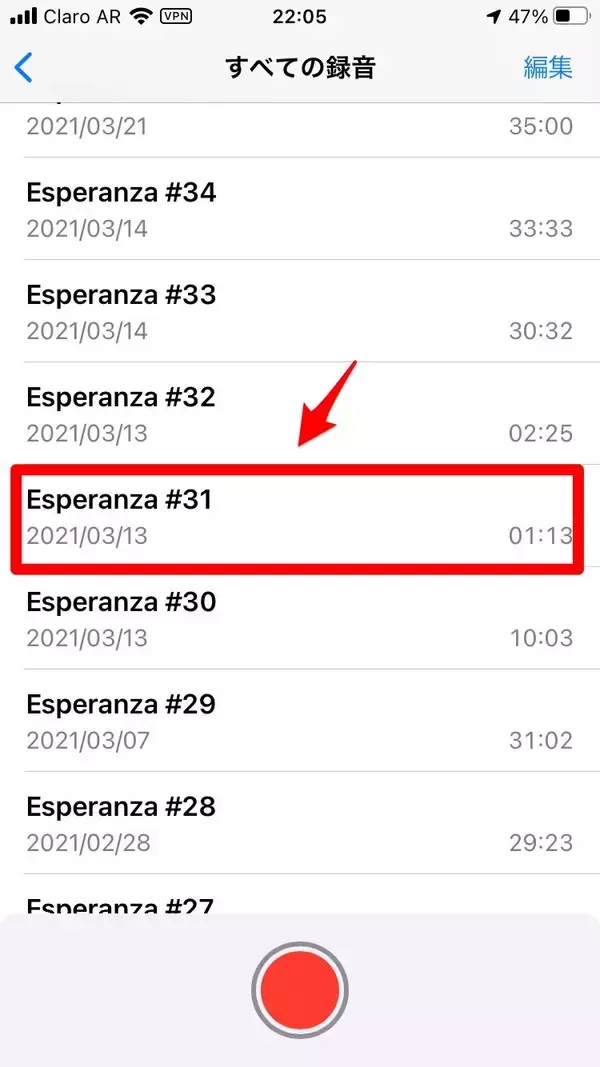The width and height of the screenshot is (600, 1067).
Task: Open recording Esperanza #32
Action: point(299,414)
